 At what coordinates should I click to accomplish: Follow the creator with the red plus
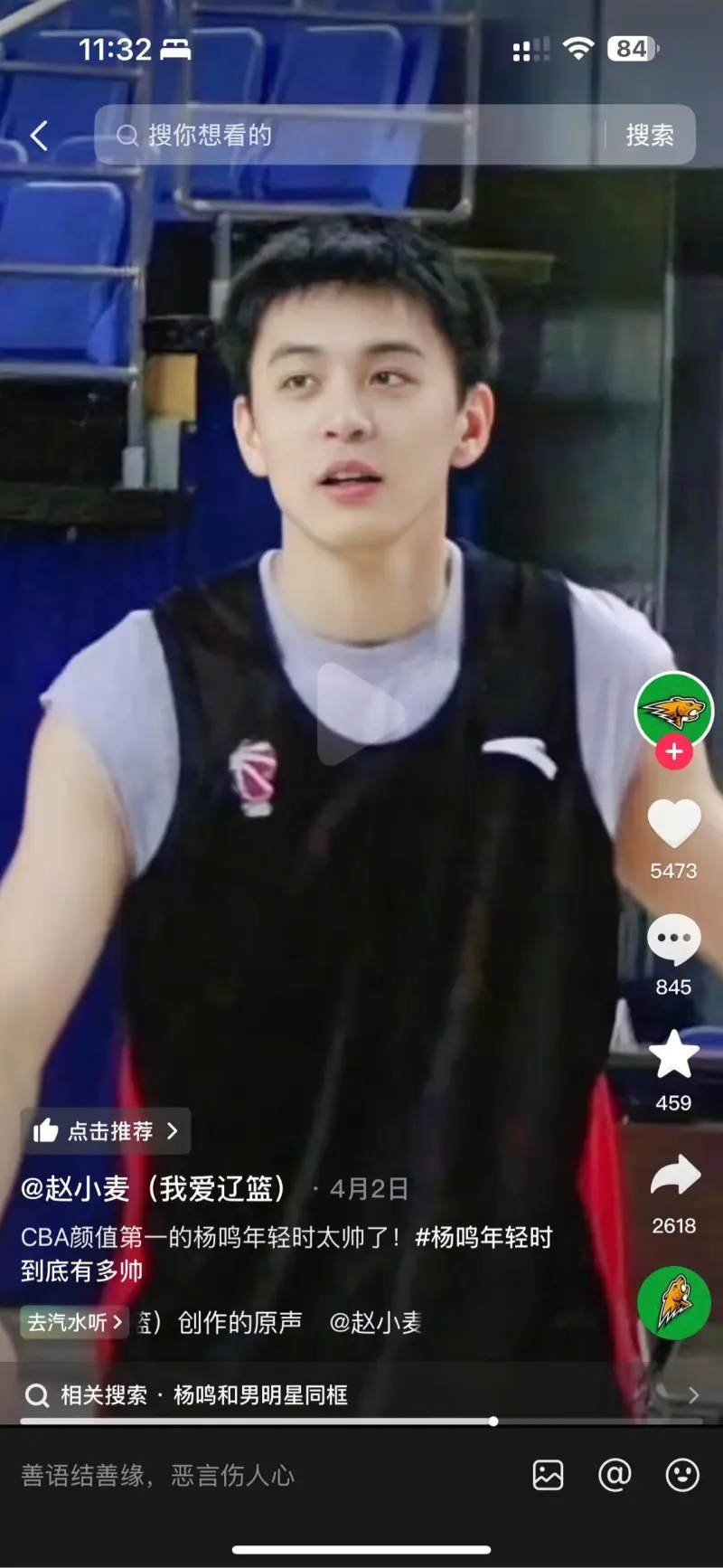(x=674, y=751)
